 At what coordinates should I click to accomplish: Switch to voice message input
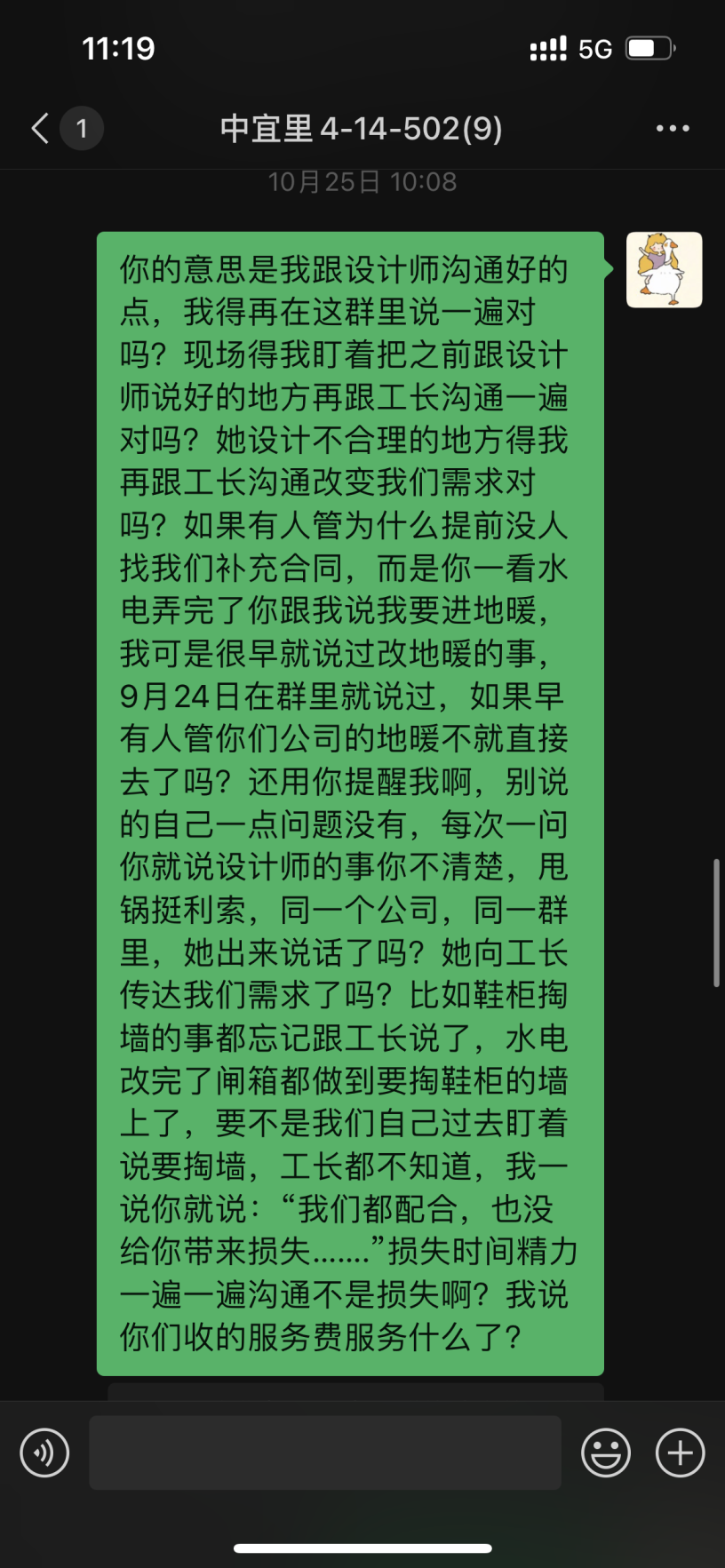pyautogui.click(x=44, y=1453)
